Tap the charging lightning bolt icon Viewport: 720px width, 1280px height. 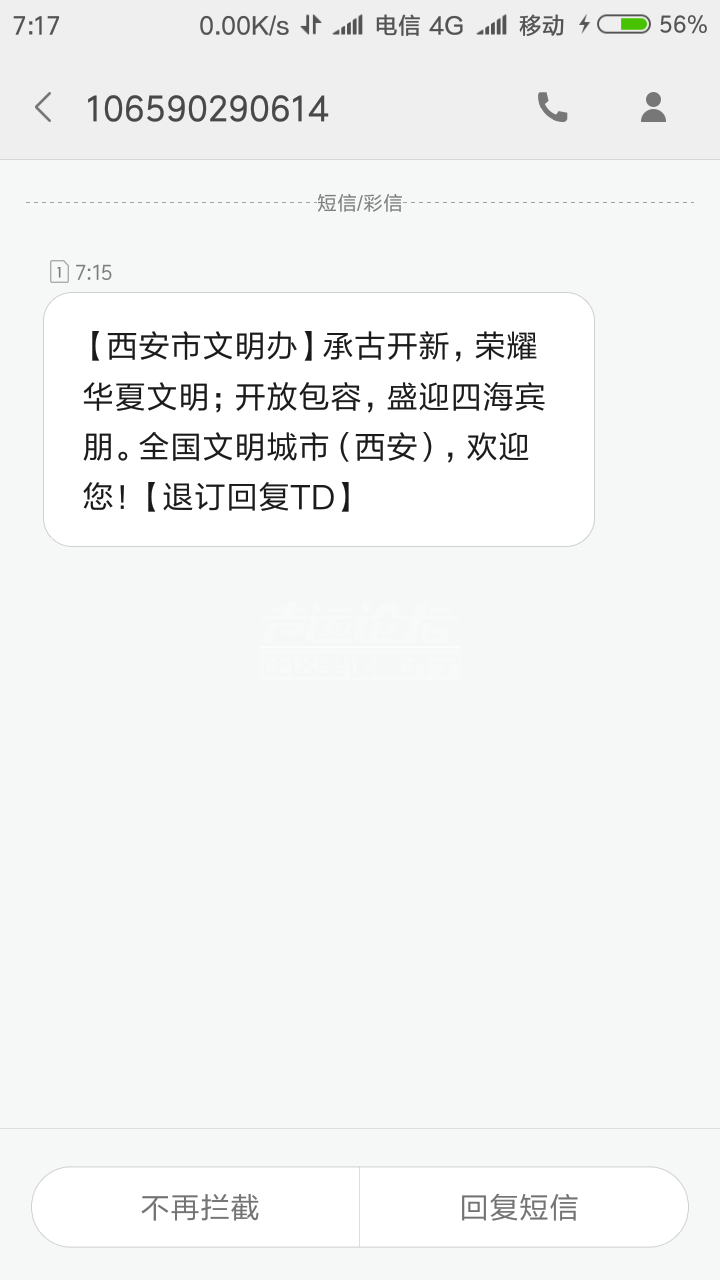click(583, 25)
